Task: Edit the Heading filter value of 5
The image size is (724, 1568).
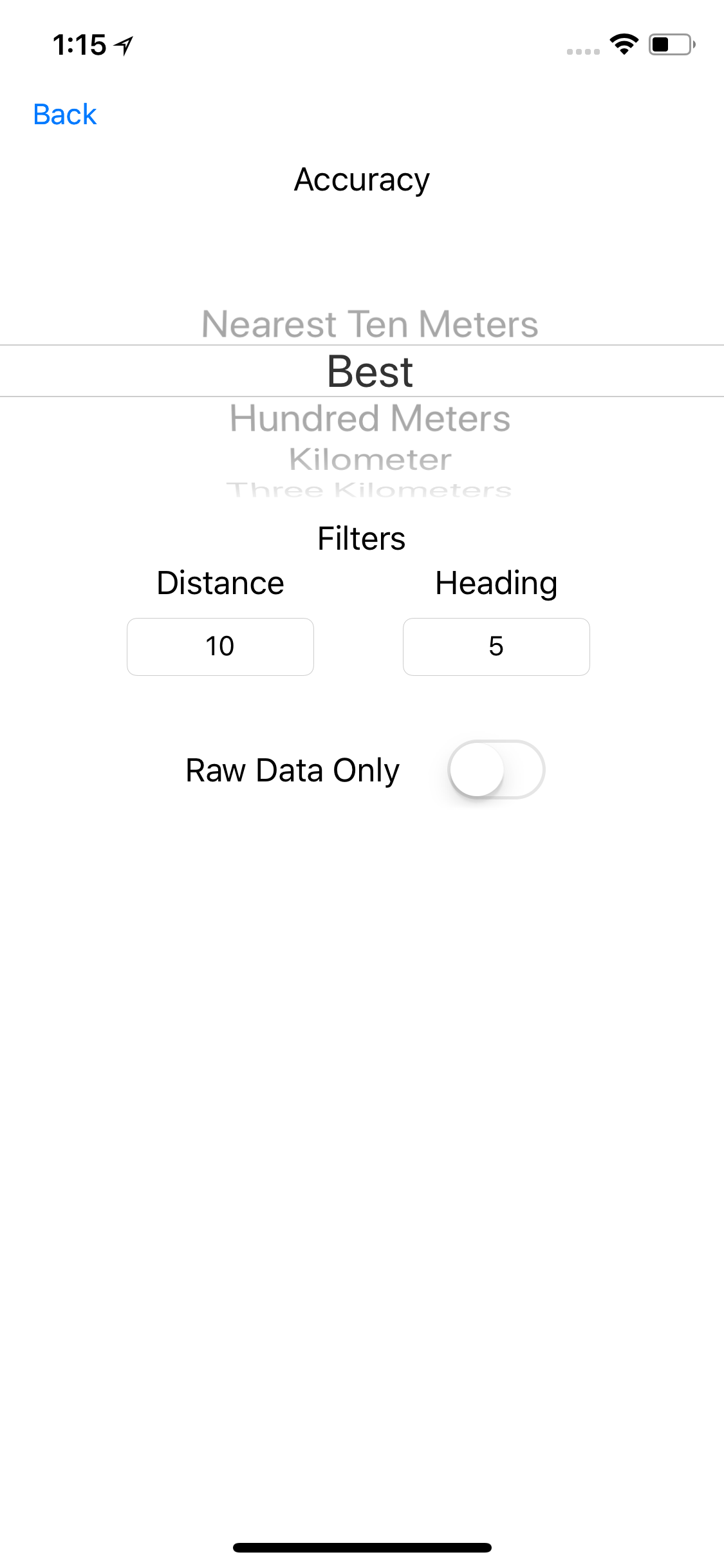Action: (x=496, y=647)
